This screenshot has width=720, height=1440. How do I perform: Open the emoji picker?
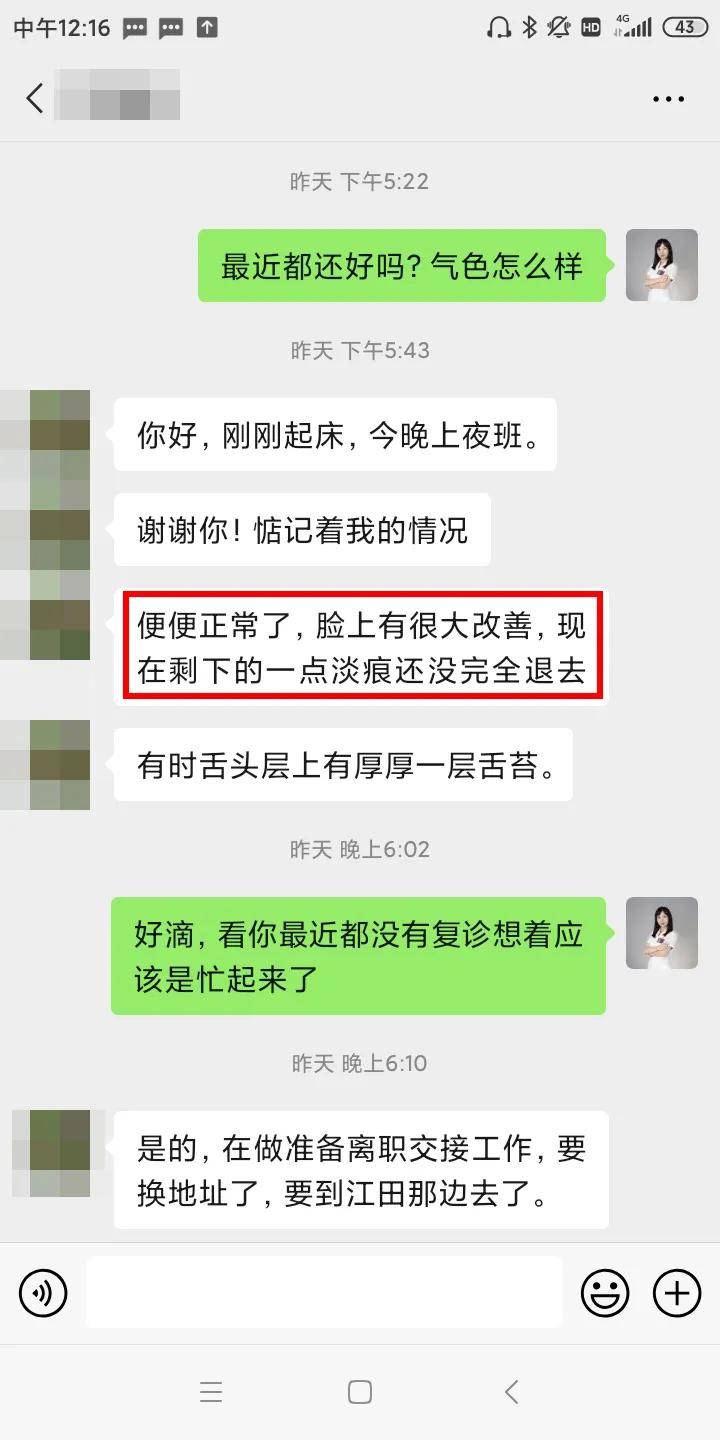[x=605, y=1293]
